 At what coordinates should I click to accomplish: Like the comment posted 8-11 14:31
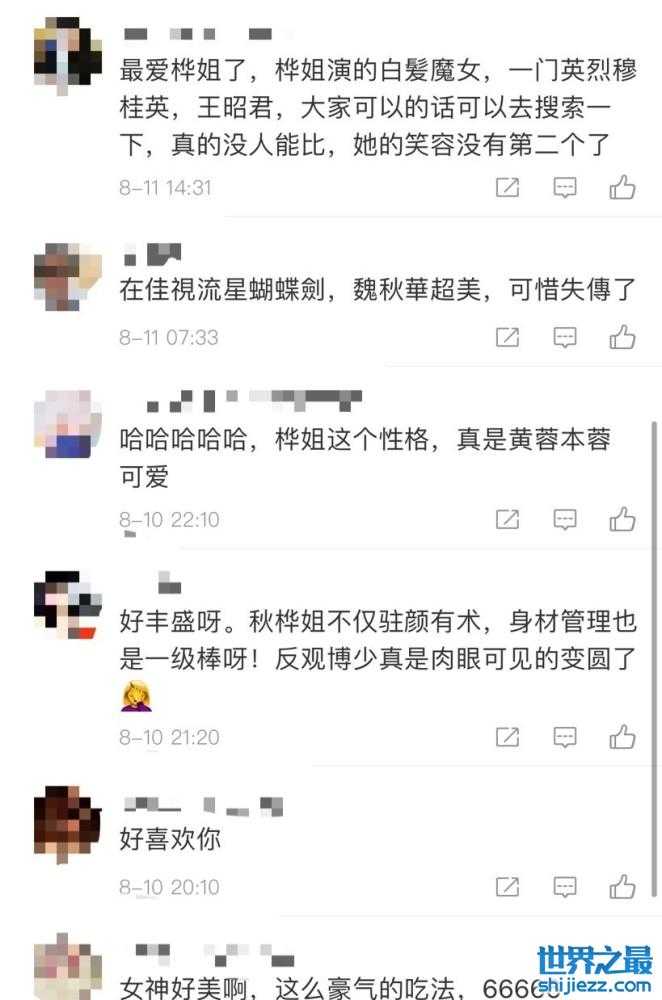click(622, 187)
